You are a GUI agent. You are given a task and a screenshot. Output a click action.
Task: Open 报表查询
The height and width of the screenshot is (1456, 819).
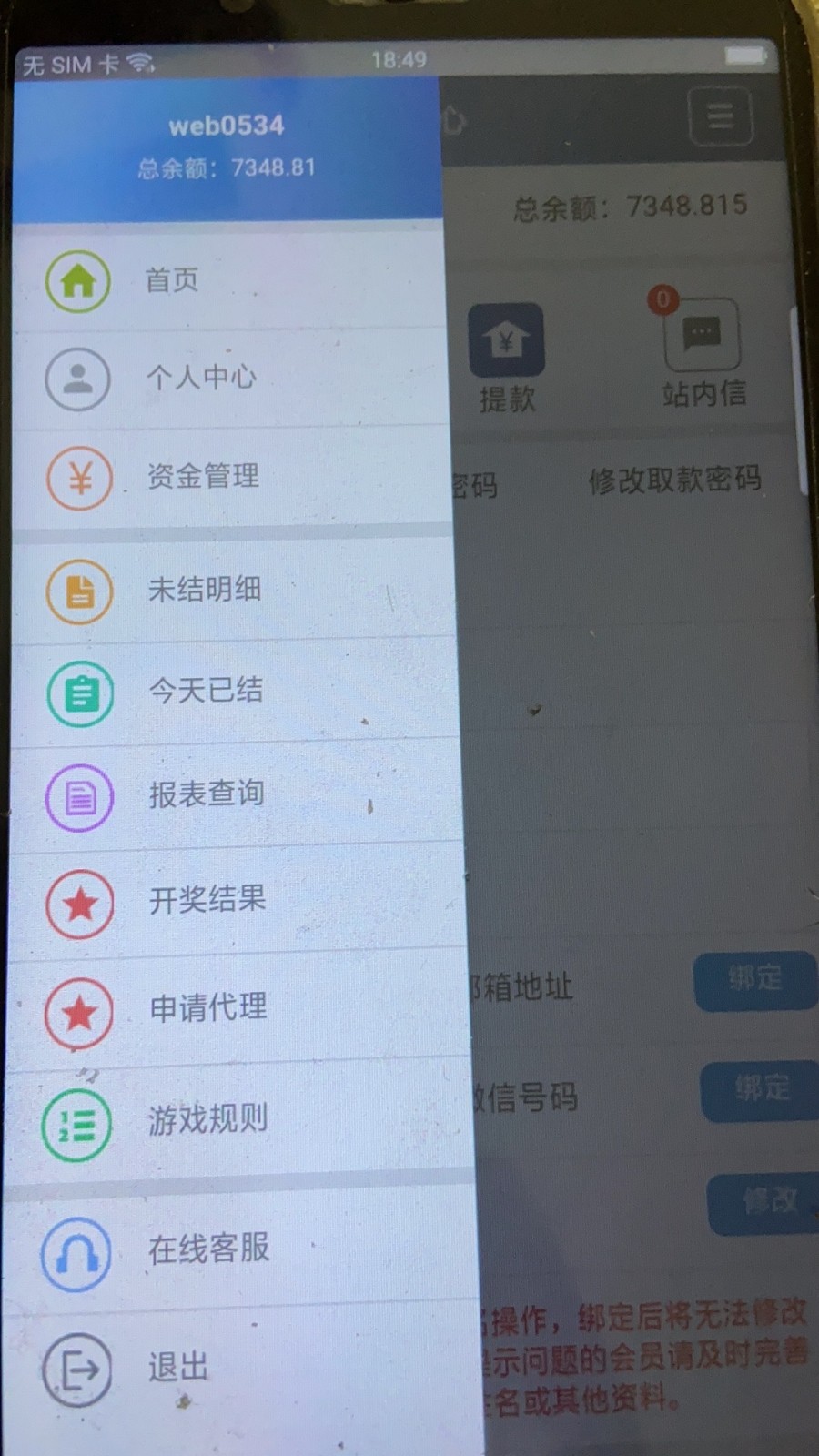coord(207,794)
